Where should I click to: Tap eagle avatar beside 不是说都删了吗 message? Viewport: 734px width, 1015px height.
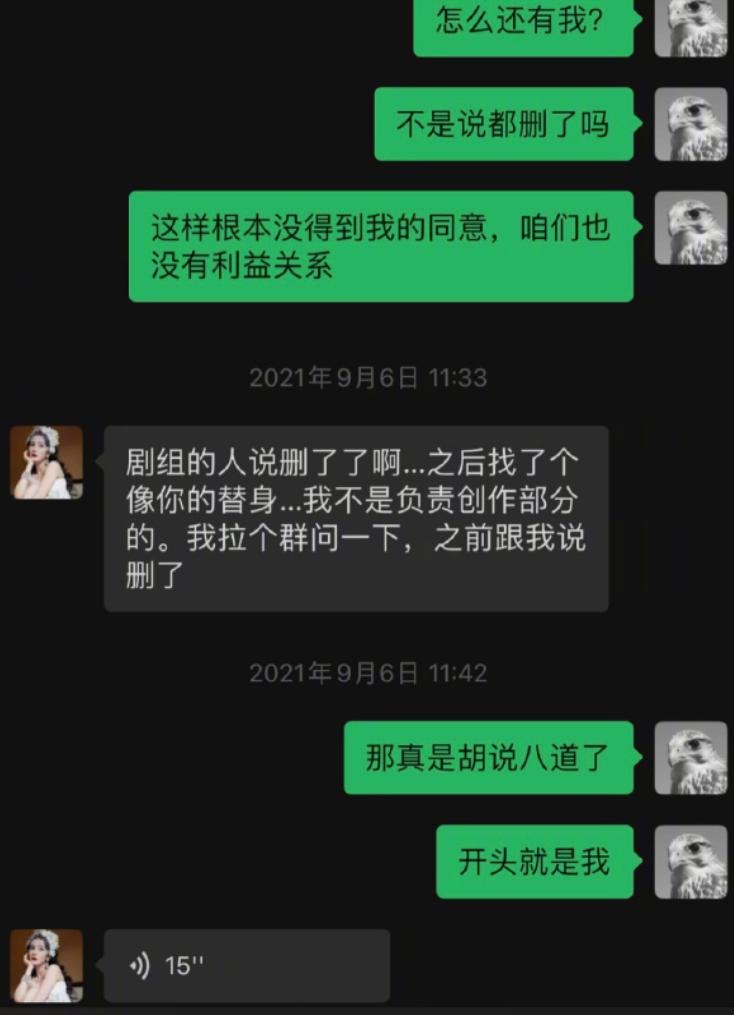(x=691, y=124)
